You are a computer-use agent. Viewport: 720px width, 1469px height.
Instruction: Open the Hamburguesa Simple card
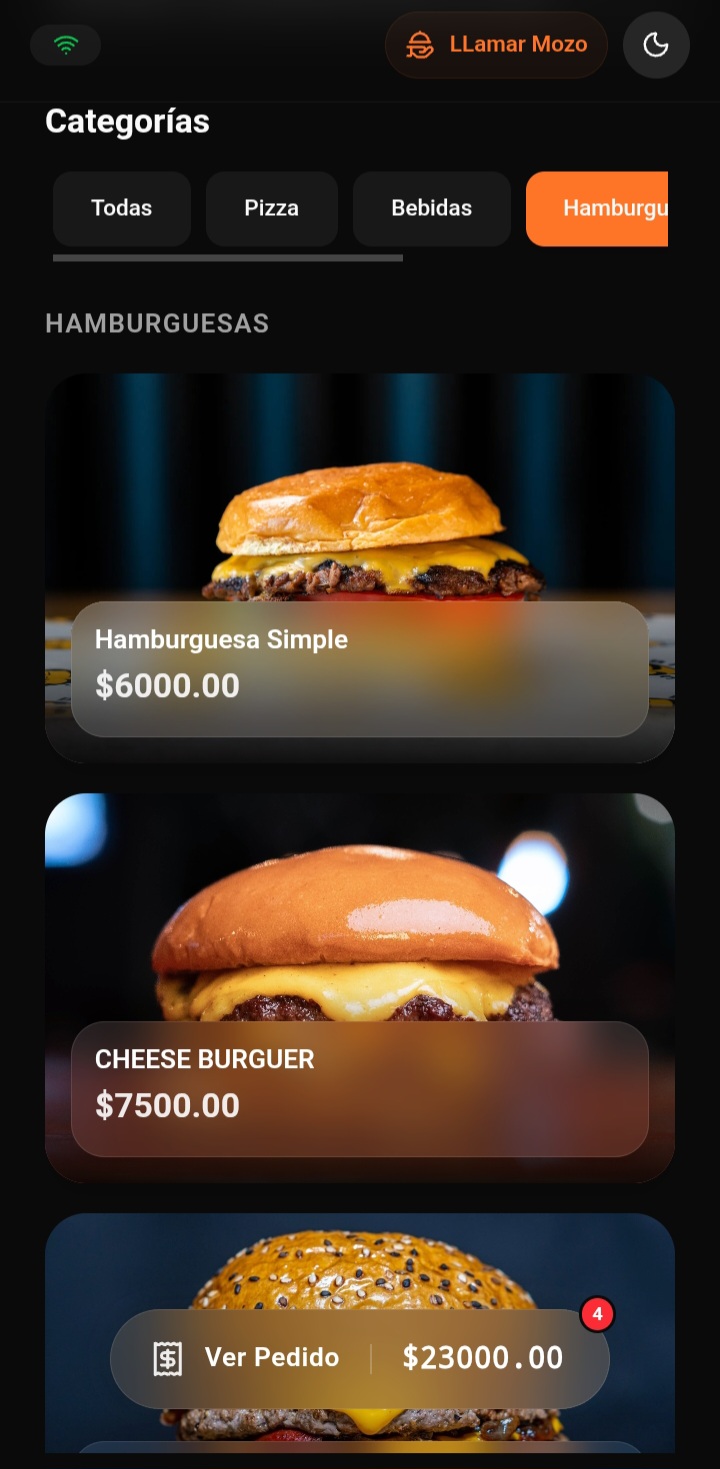[359, 567]
